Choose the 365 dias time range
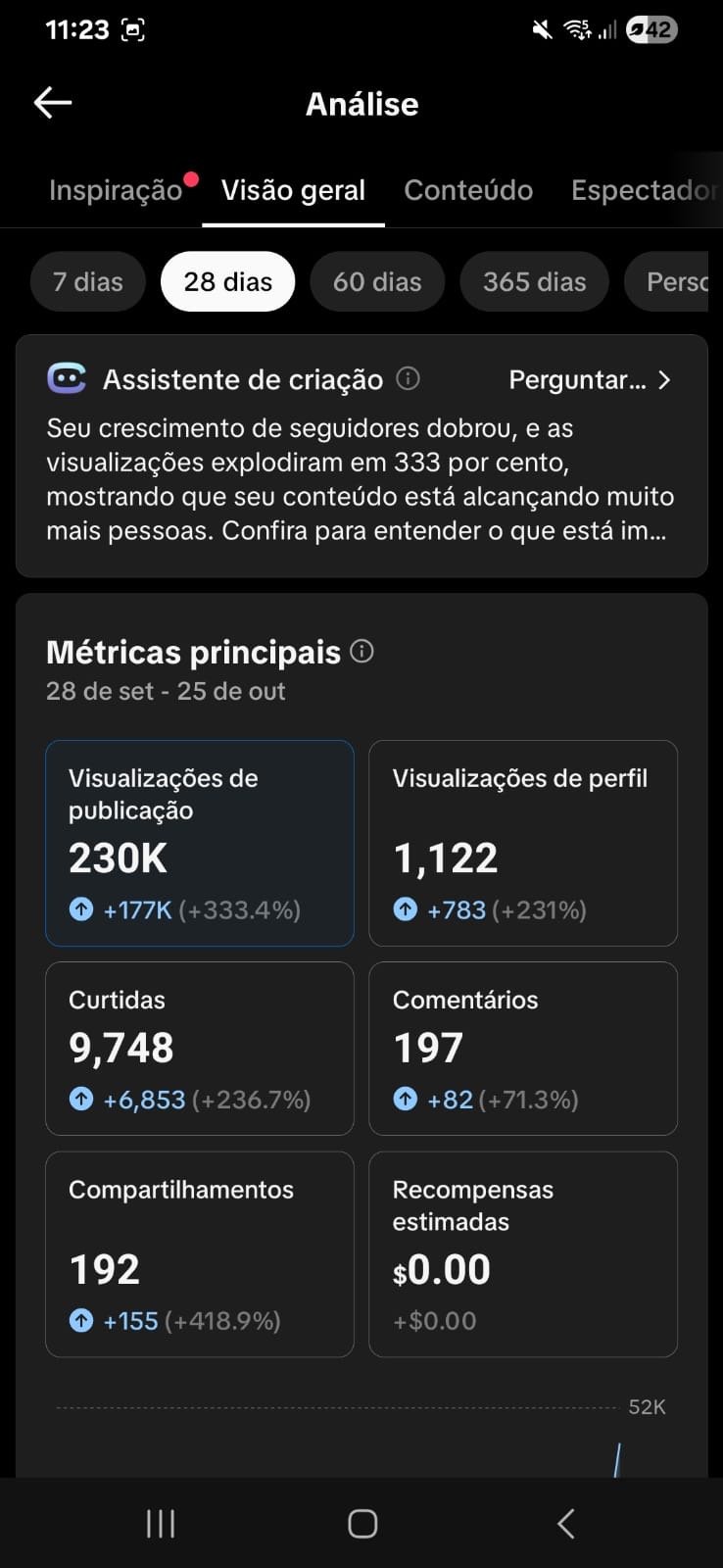Viewport: 723px width, 1568px height. (x=534, y=282)
